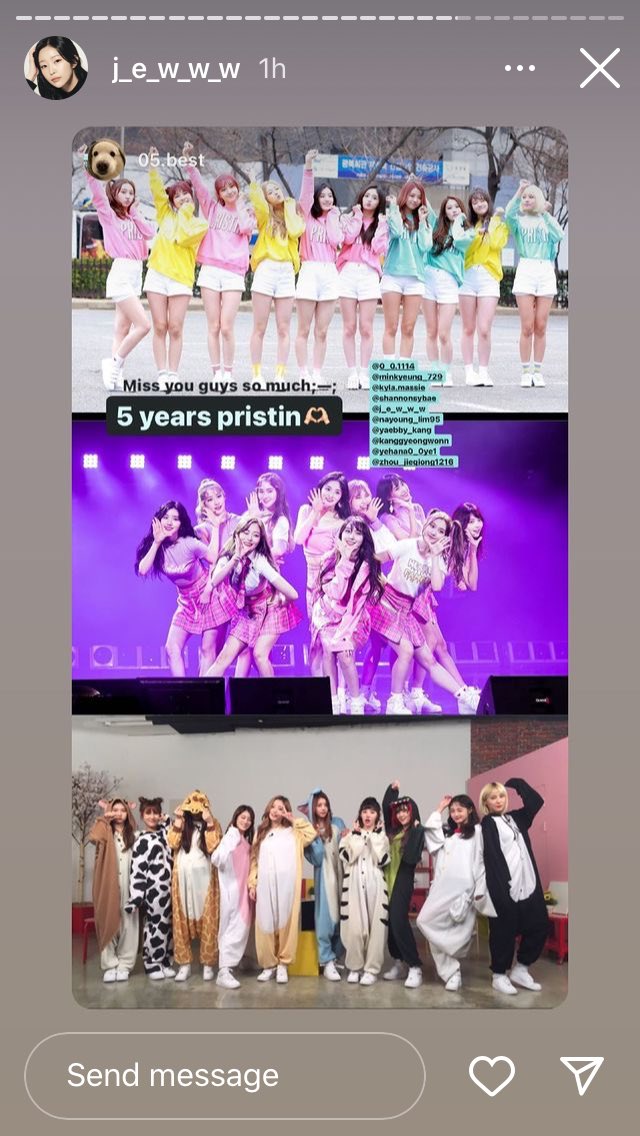Share the story via paper plane
This screenshot has height=1136, width=640.
[x=582, y=1076]
